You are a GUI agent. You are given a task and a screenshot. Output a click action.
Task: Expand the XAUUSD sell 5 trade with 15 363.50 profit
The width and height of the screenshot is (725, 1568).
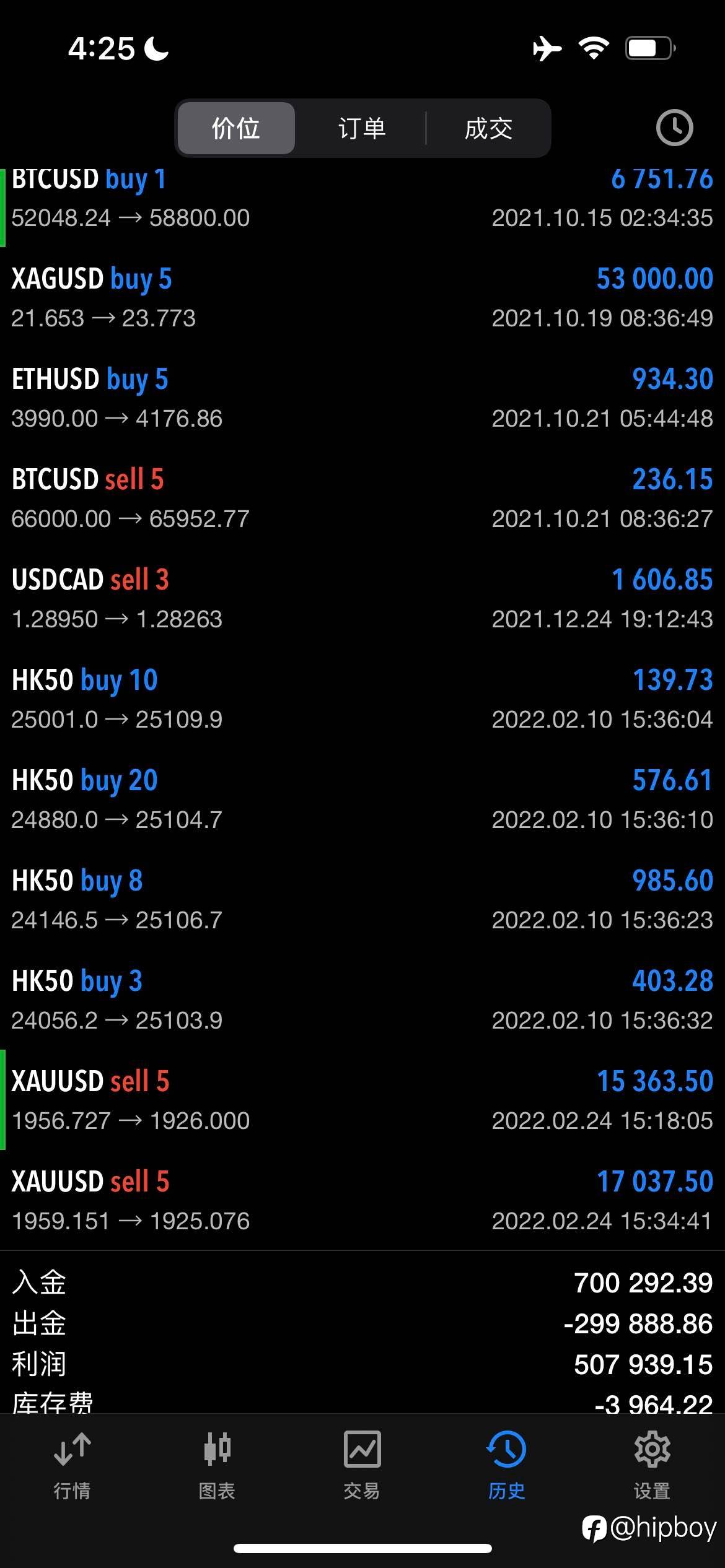[x=362, y=1100]
